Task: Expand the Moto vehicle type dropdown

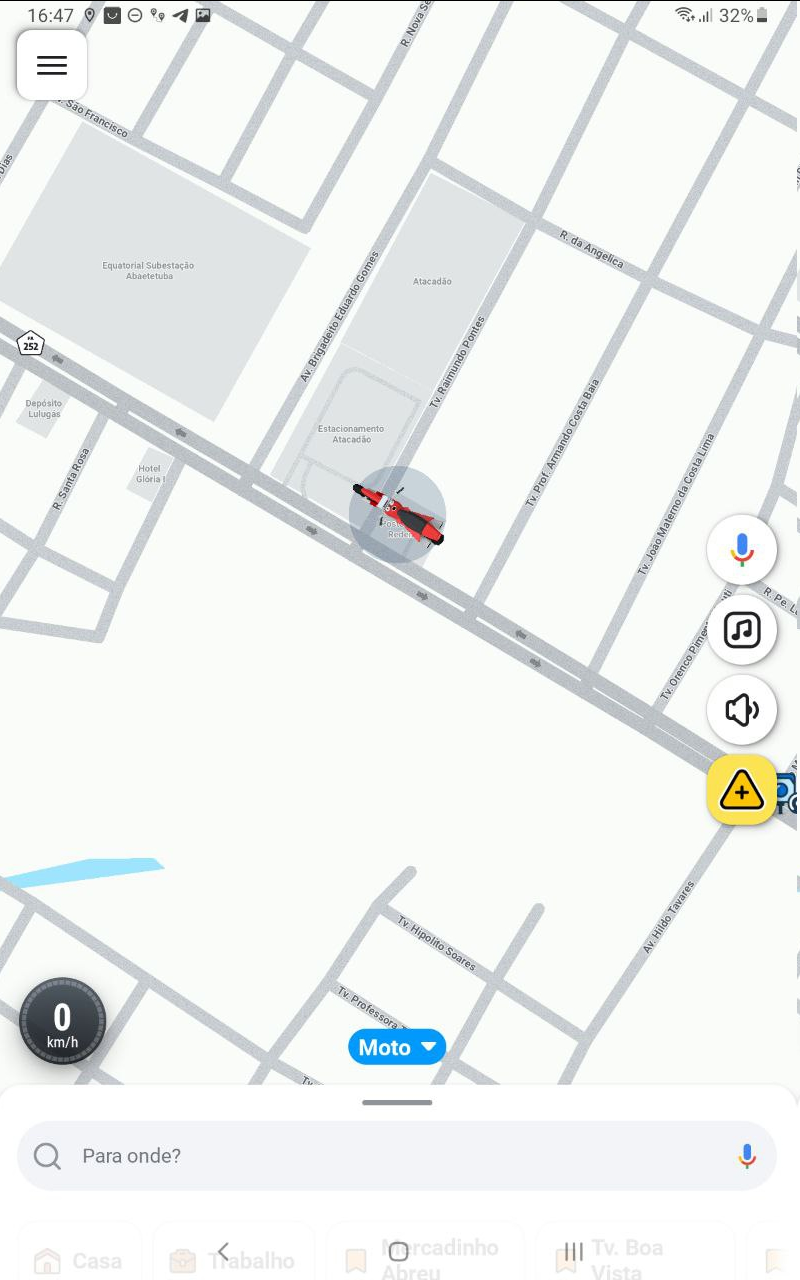Action: point(397,1047)
